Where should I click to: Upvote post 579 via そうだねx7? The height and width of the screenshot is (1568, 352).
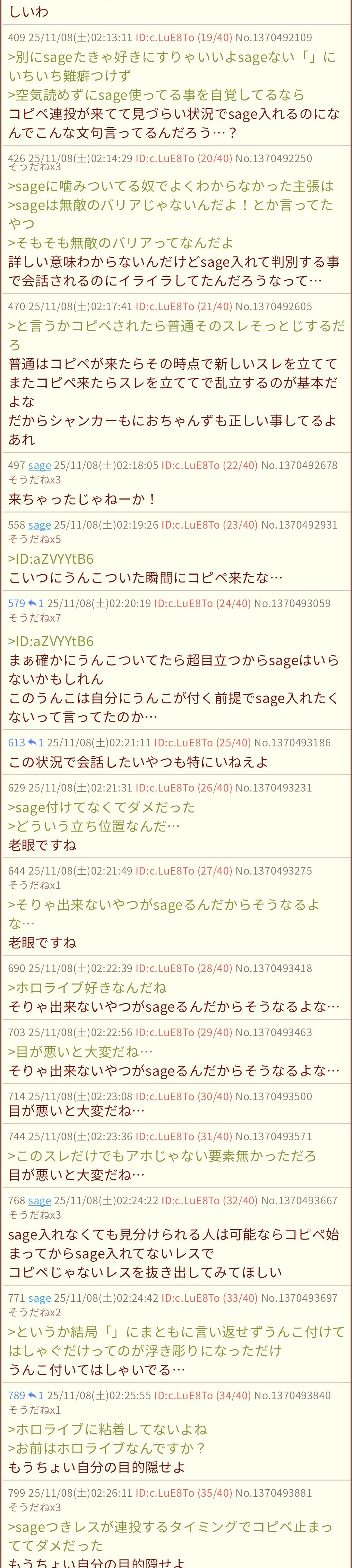(34, 617)
